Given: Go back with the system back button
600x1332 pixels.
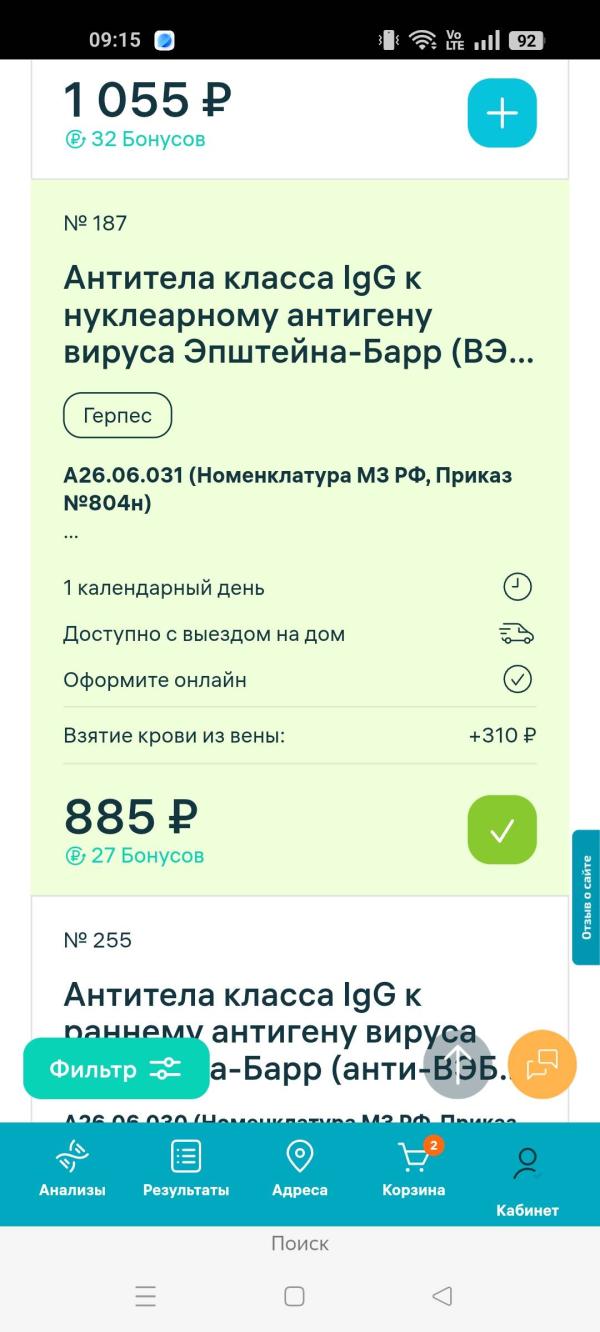Looking at the screenshot, I should [442, 1297].
